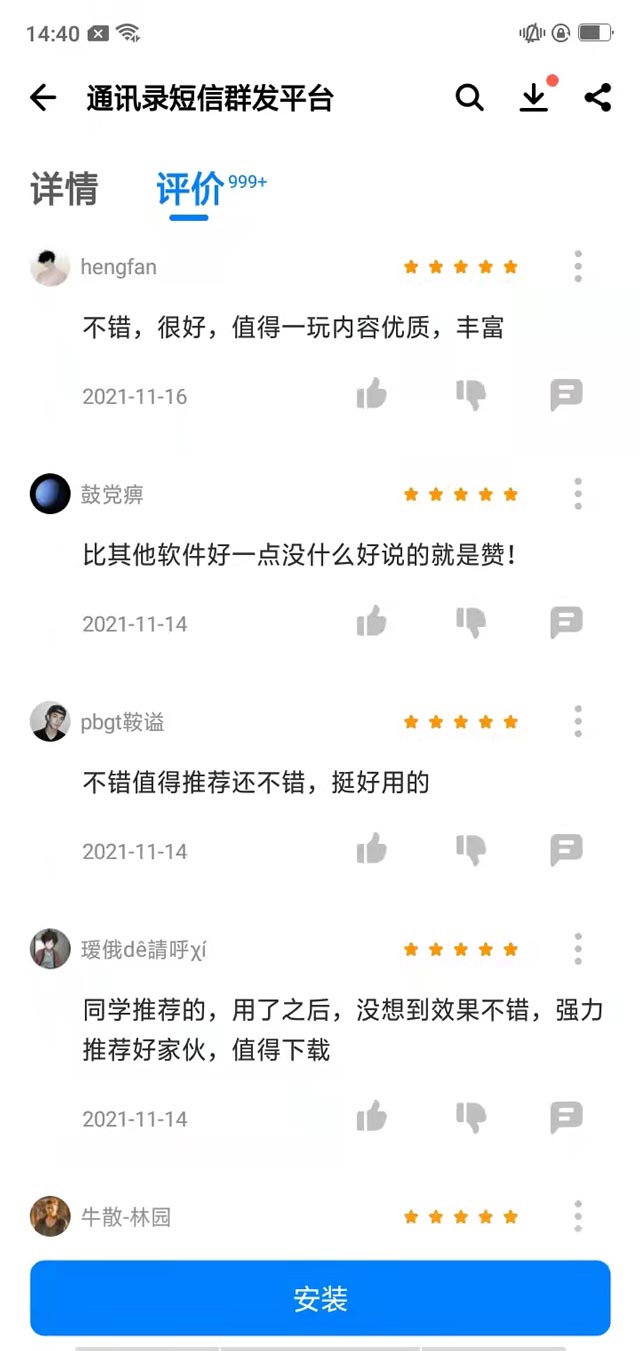
Task: Go back using the arrow icon
Action: coord(43,98)
